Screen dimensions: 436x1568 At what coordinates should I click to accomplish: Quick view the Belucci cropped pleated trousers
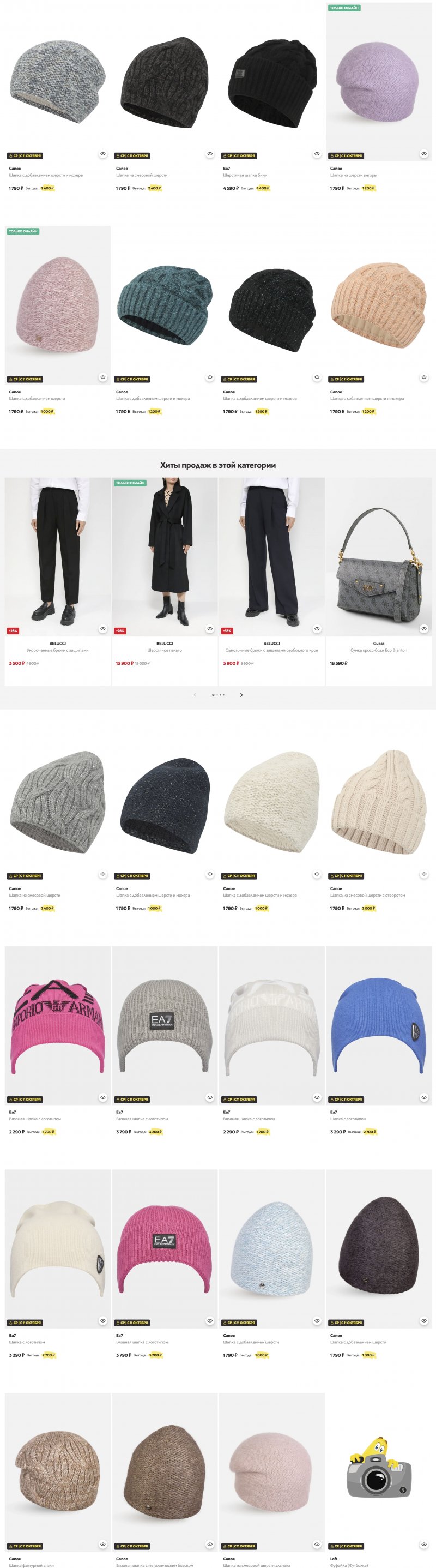[x=103, y=629]
